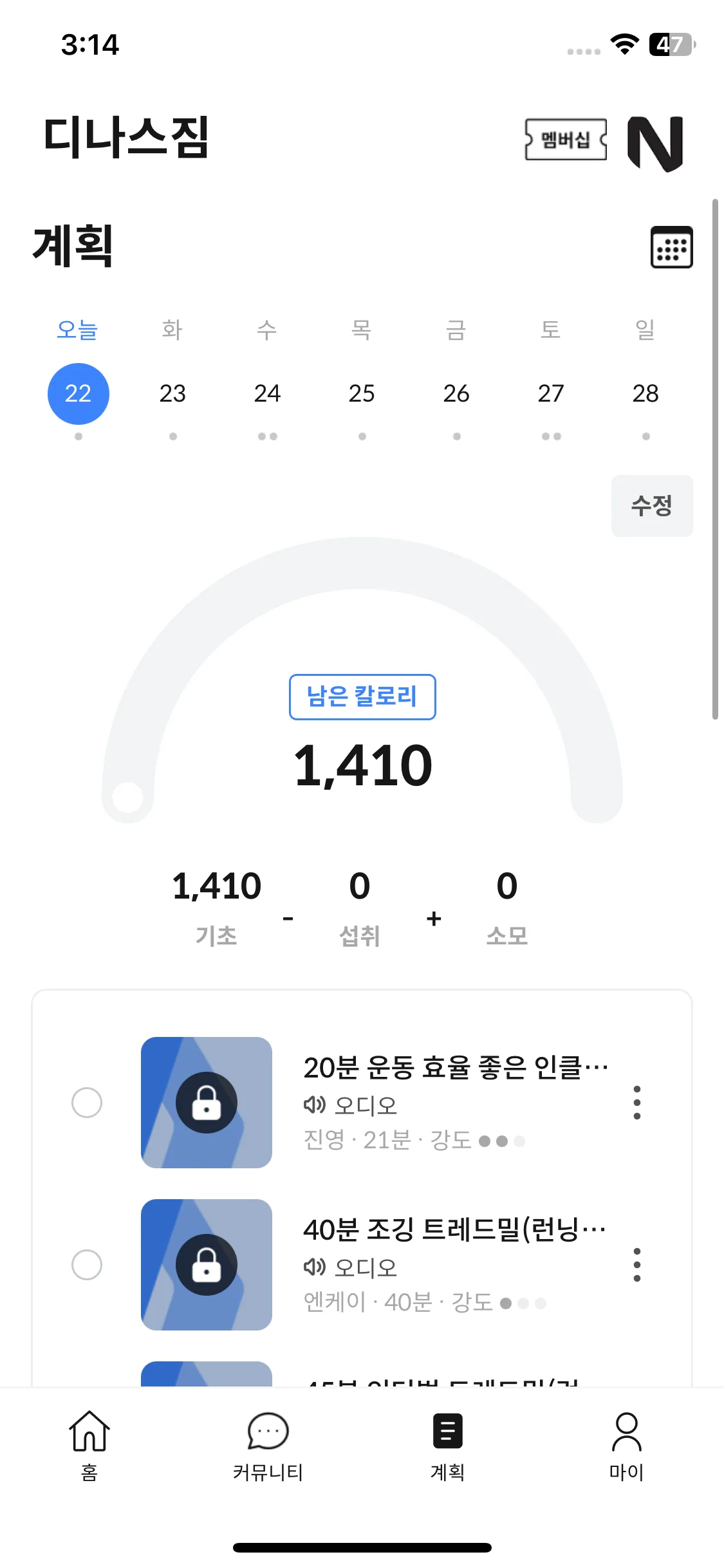The height and width of the screenshot is (1568, 724).
Task: Select date 27 토
Action: tap(551, 393)
